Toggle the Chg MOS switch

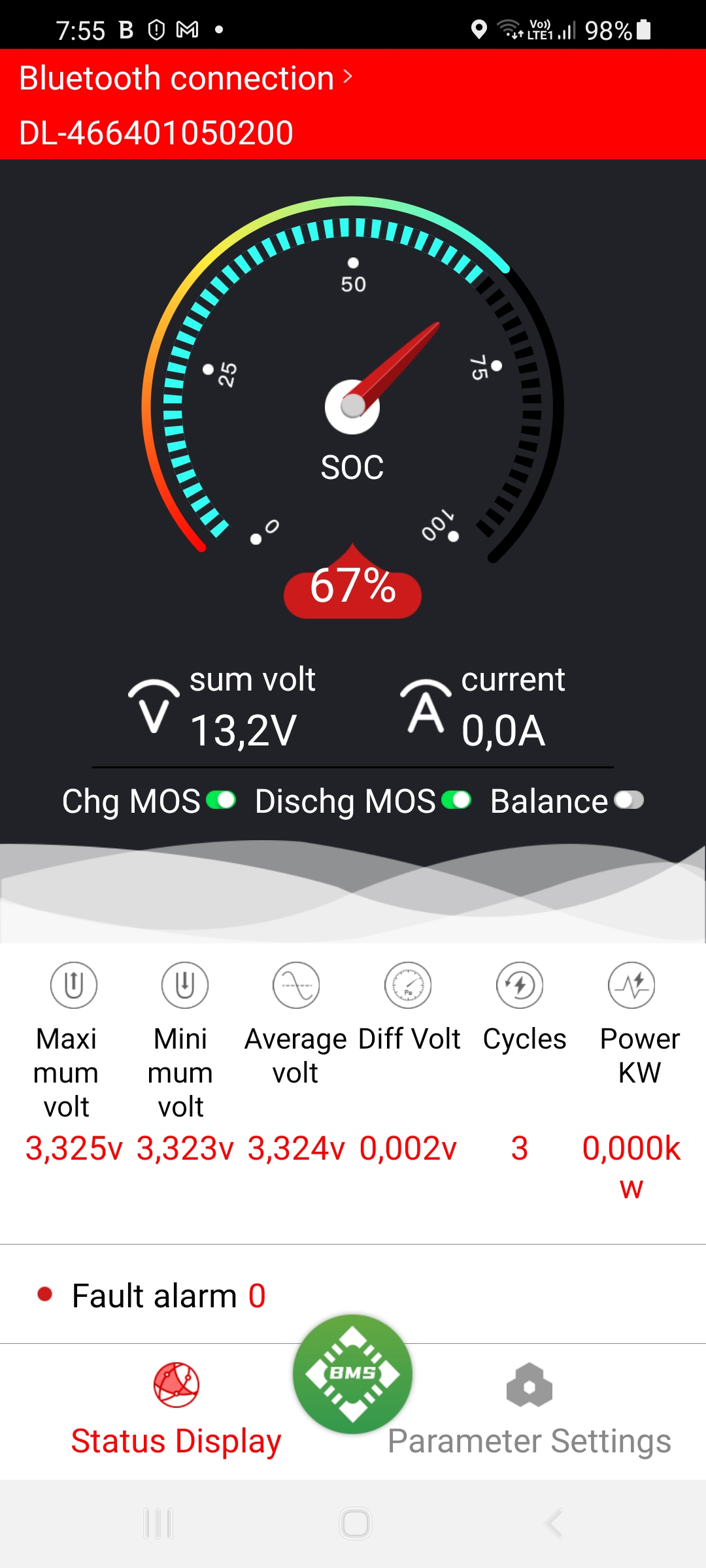coord(221,800)
